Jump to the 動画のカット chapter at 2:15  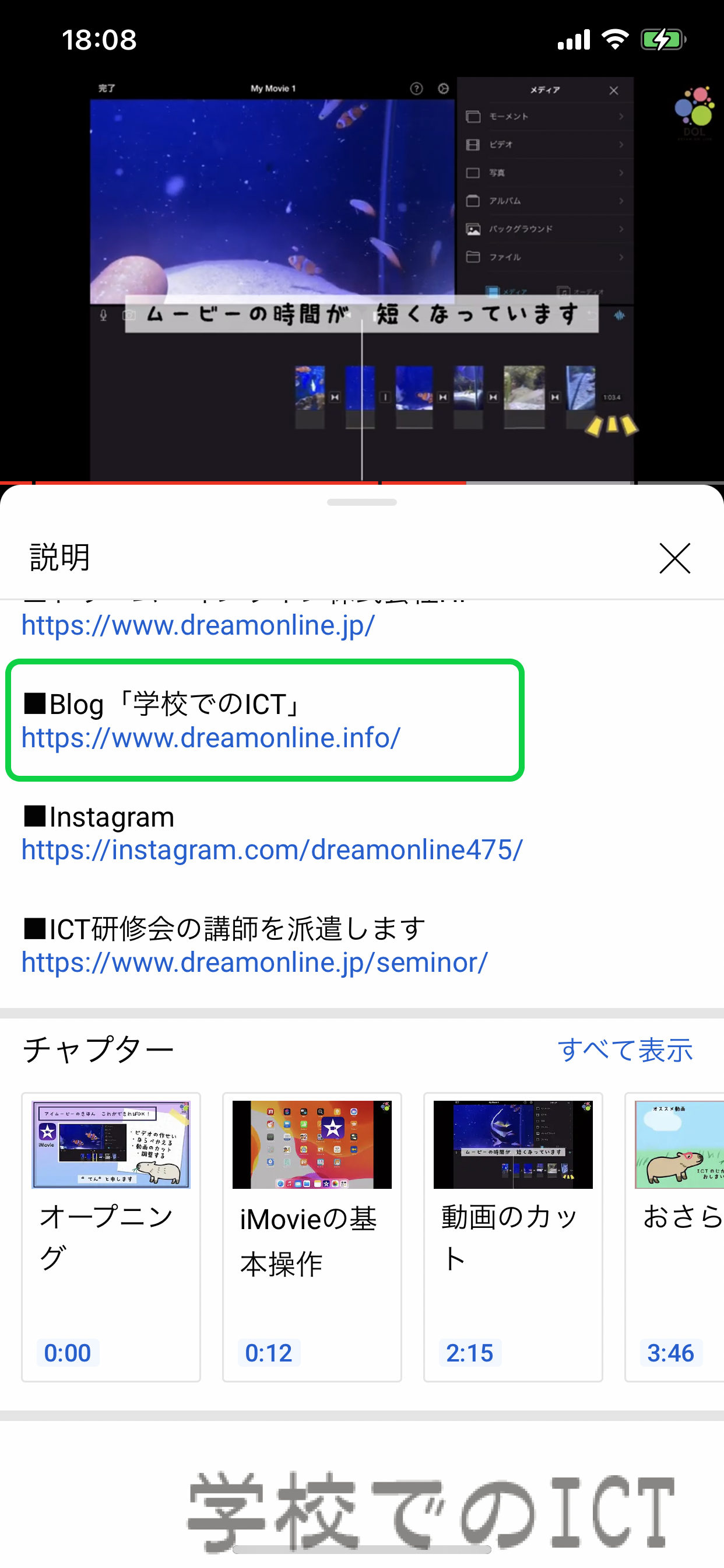(x=513, y=1237)
